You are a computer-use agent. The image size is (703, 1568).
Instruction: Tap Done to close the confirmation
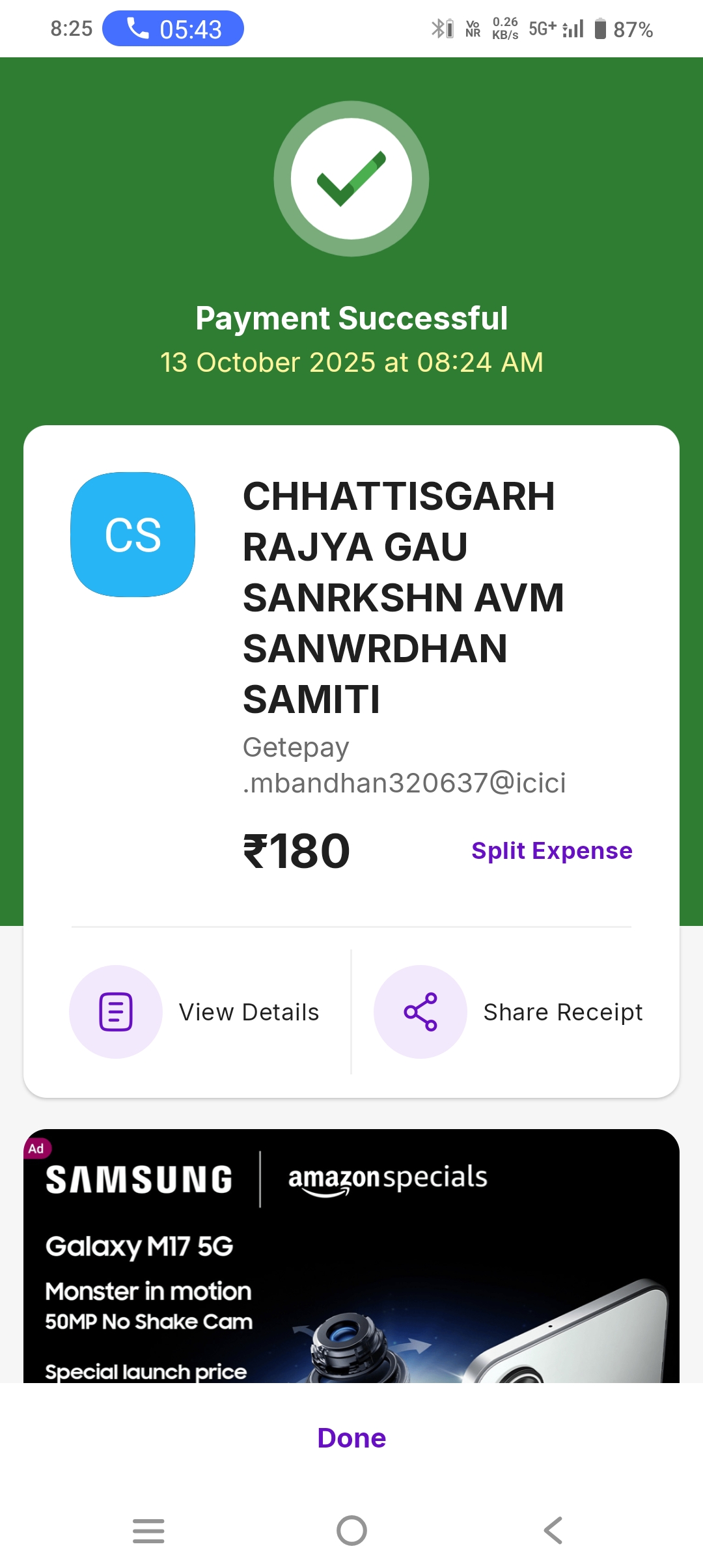point(351,1438)
